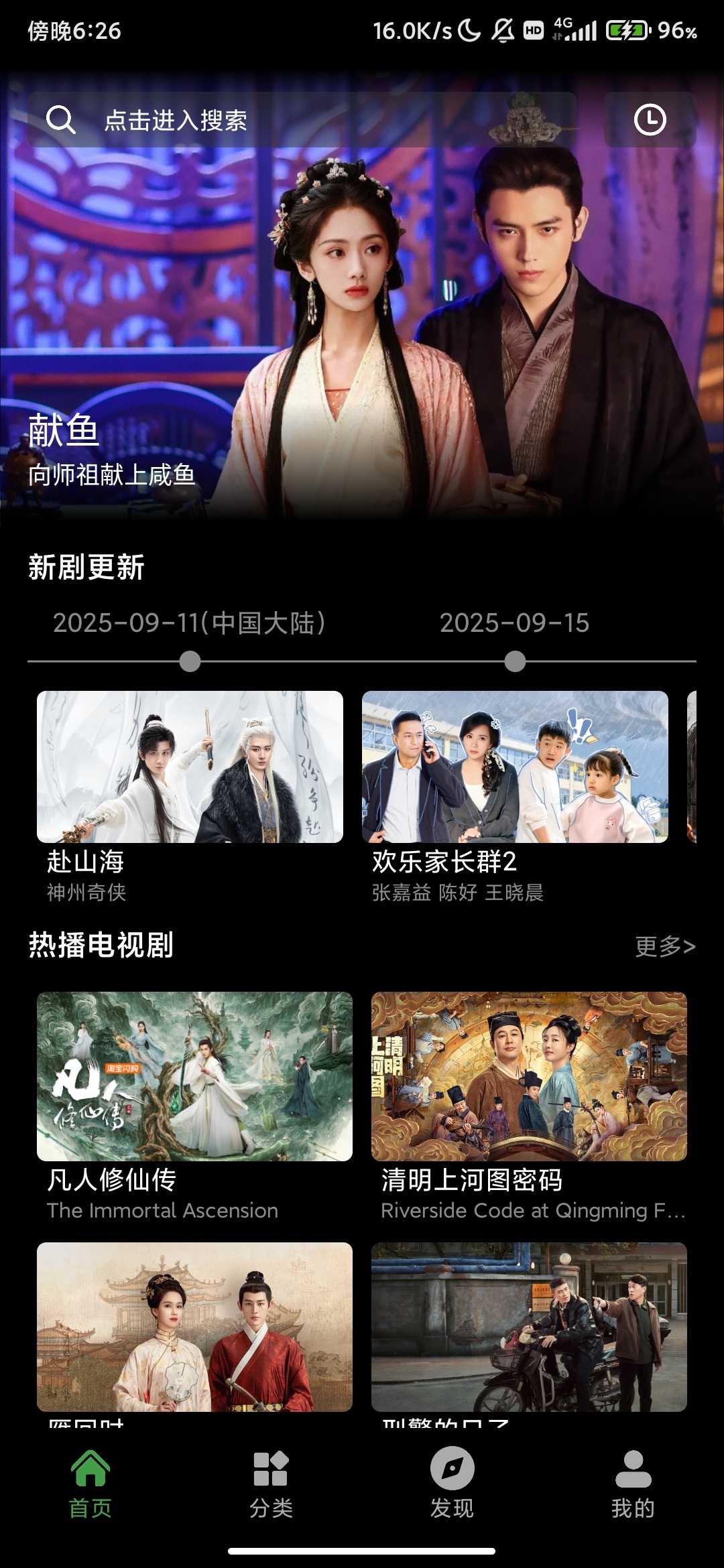The height and width of the screenshot is (1568, 724).
Task: Switch to the 发现 tab
Action: [x=452, y=1482]
